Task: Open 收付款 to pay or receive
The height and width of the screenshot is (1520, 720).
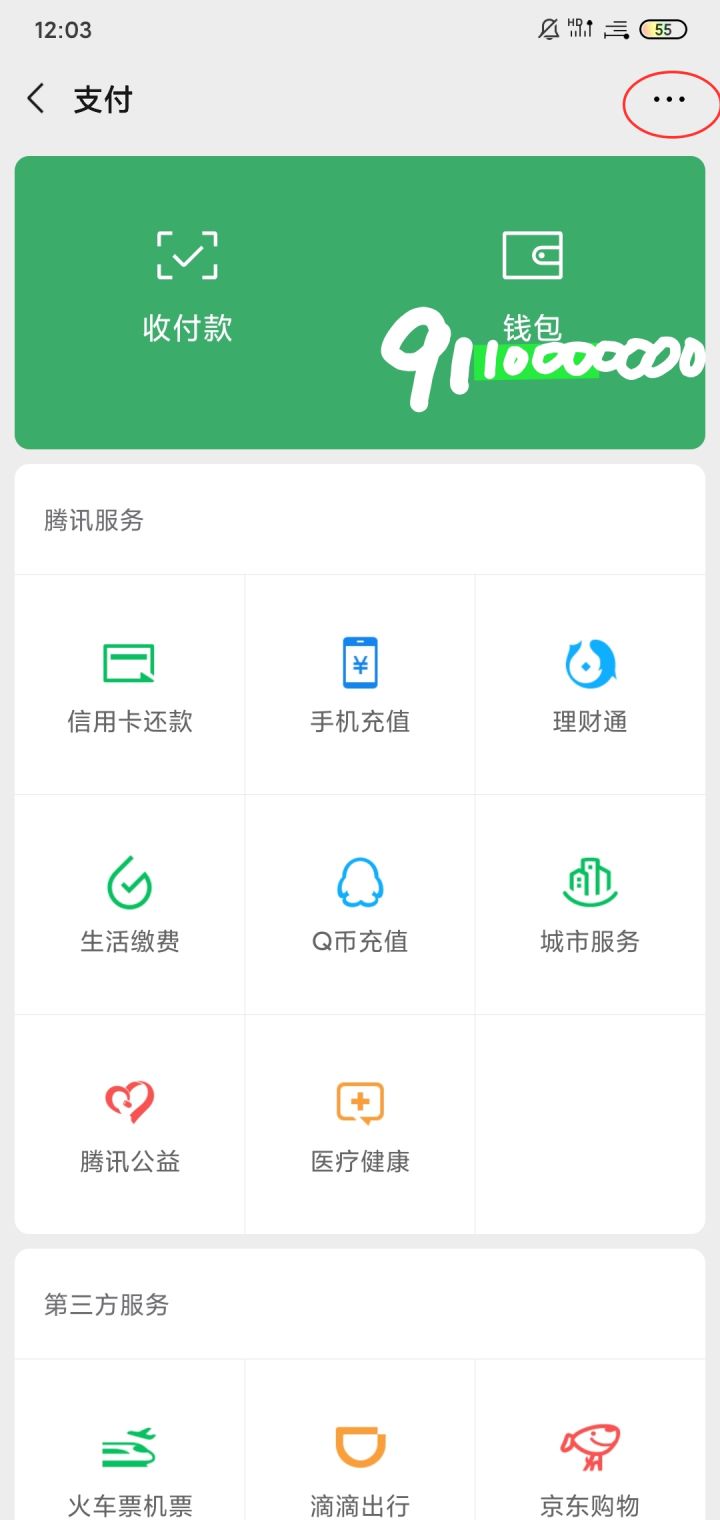Action: tap(187, 285)
